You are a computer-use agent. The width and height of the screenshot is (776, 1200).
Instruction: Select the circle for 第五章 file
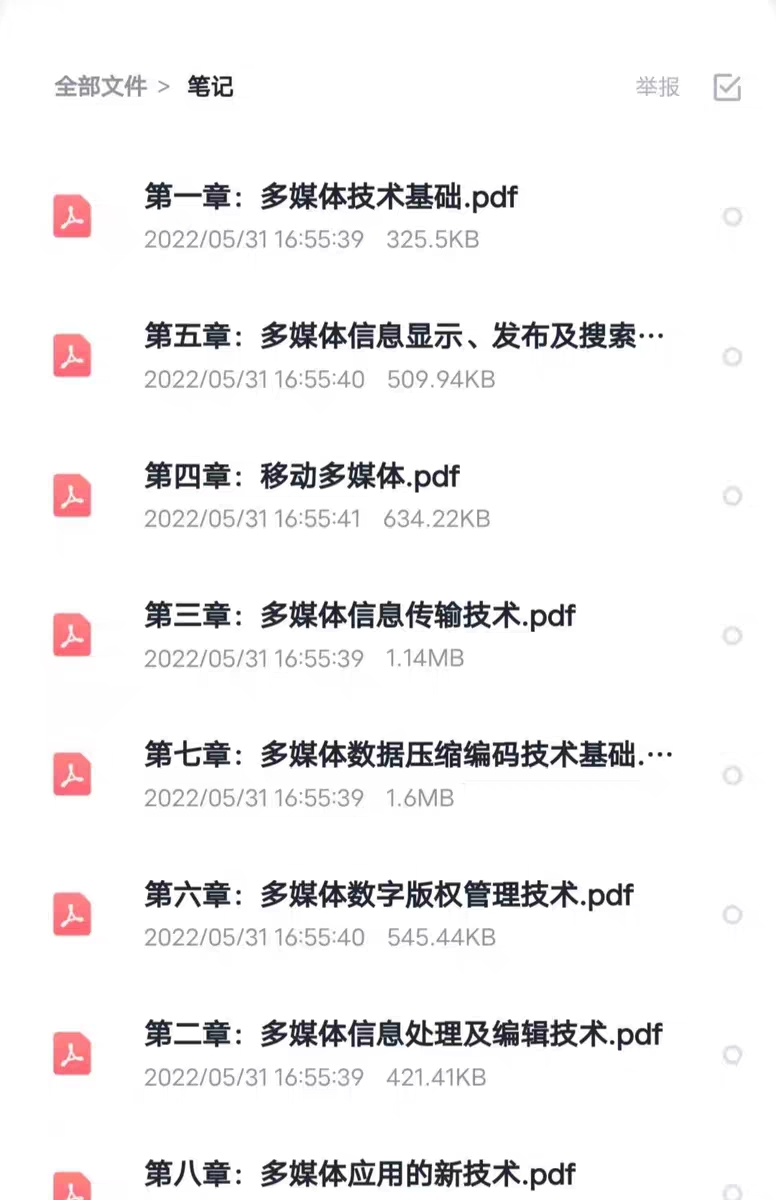(x=732, y=357)
